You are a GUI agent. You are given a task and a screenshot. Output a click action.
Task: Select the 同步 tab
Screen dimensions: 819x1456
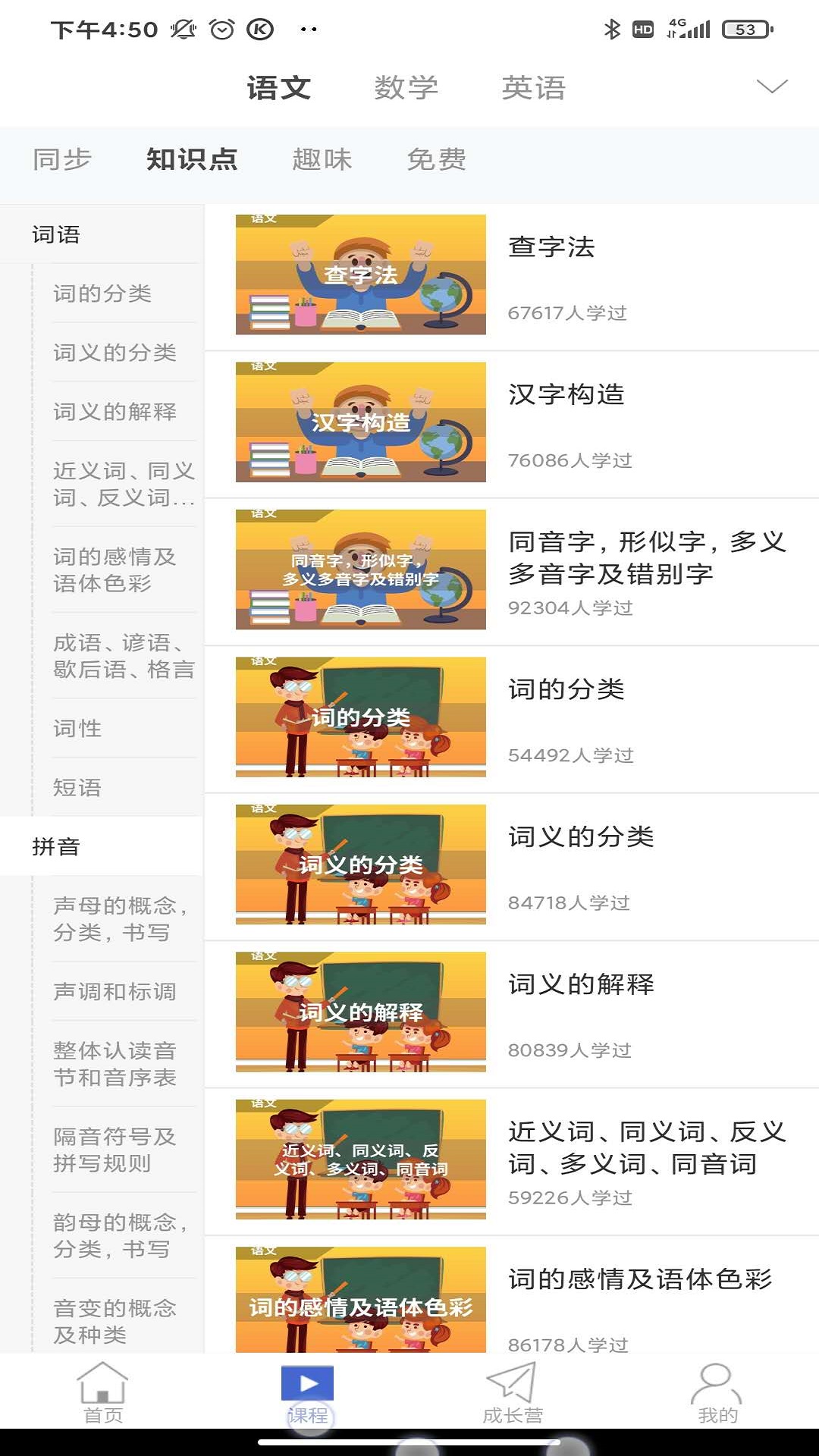point(62,159)
